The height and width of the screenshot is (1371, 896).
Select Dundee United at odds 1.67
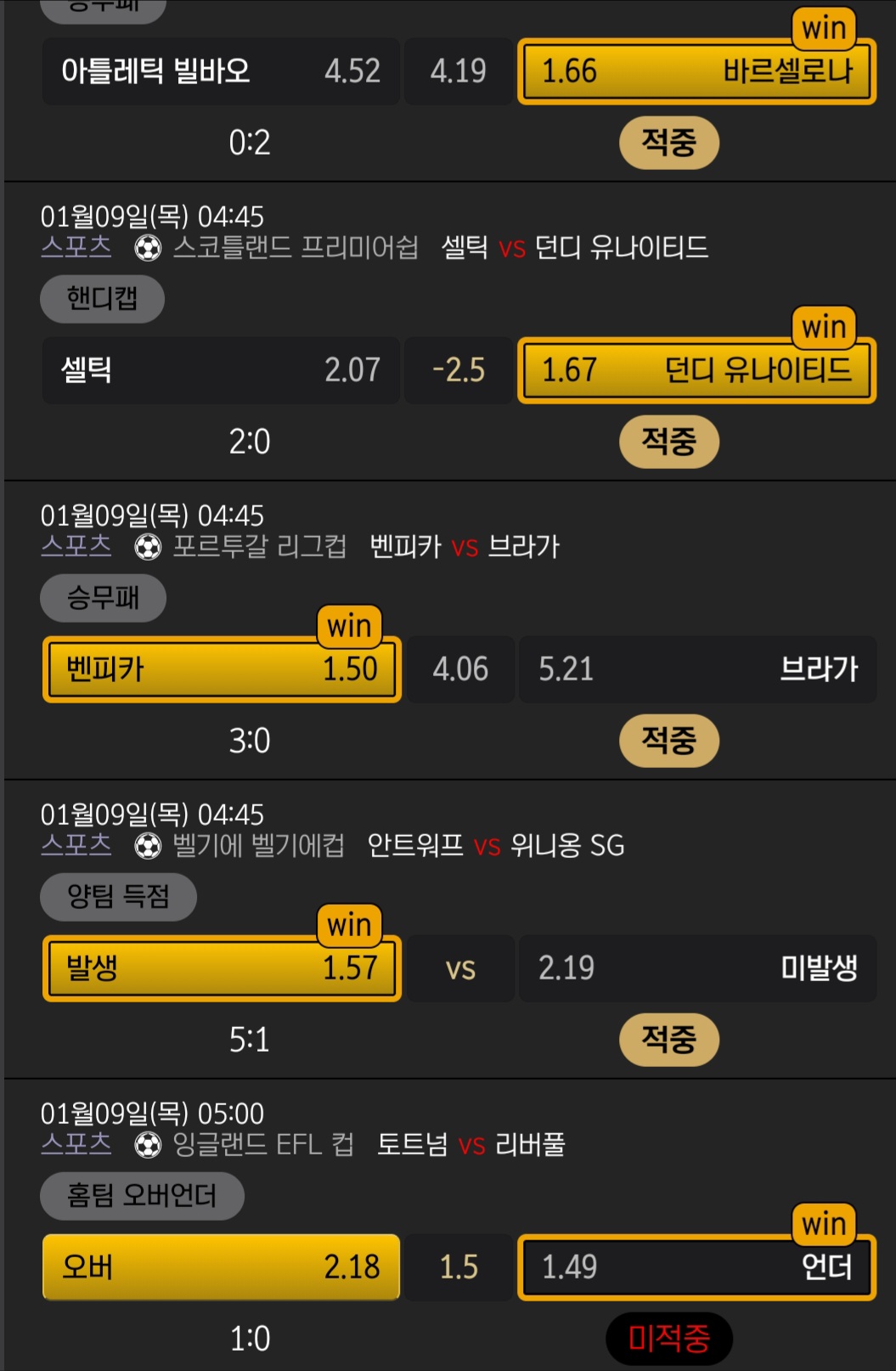pos(696,371)
